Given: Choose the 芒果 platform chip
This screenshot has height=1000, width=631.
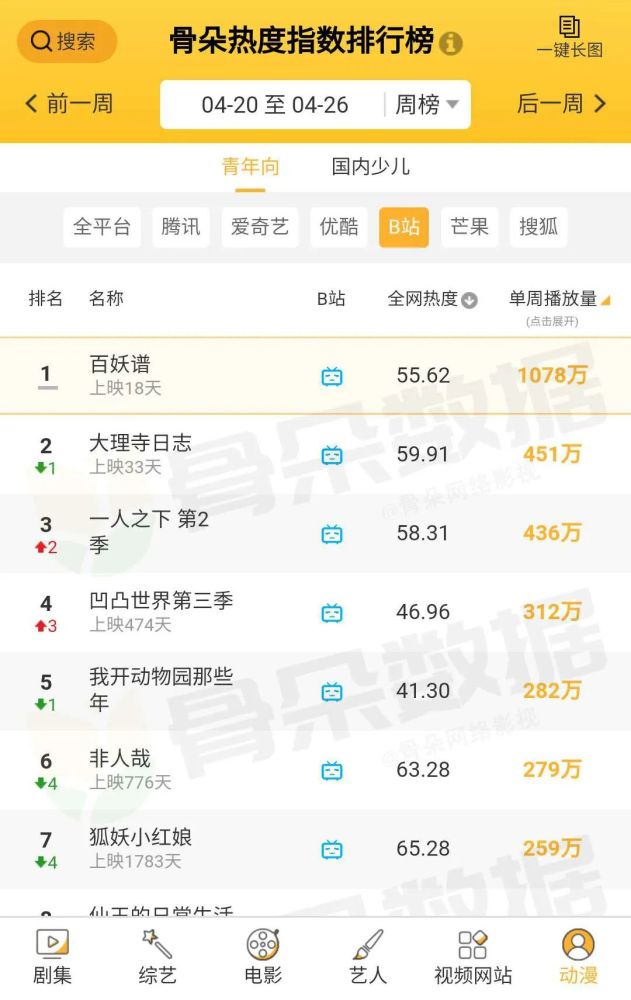Looking at the screenshot, I should tap(469, 227).
